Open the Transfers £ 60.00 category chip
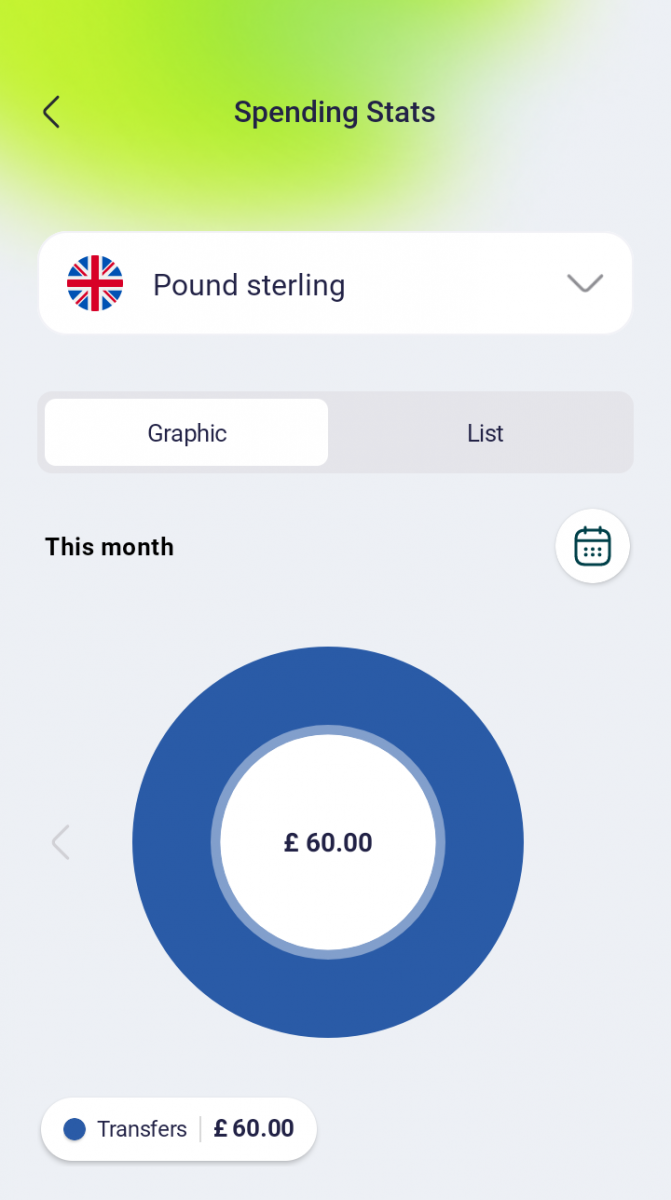 click(179, 1129)
